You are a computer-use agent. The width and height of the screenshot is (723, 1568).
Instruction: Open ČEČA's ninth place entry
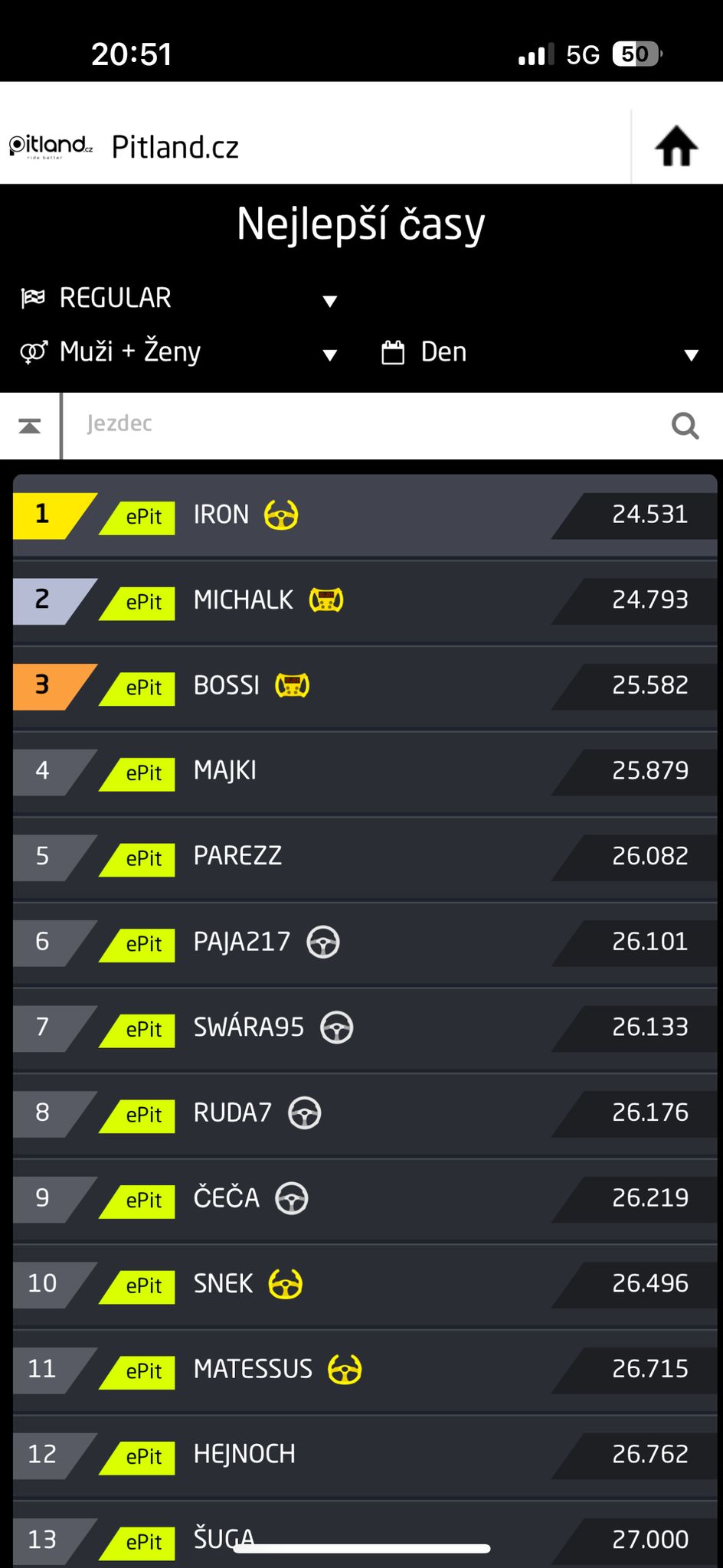coord(365,1198)
